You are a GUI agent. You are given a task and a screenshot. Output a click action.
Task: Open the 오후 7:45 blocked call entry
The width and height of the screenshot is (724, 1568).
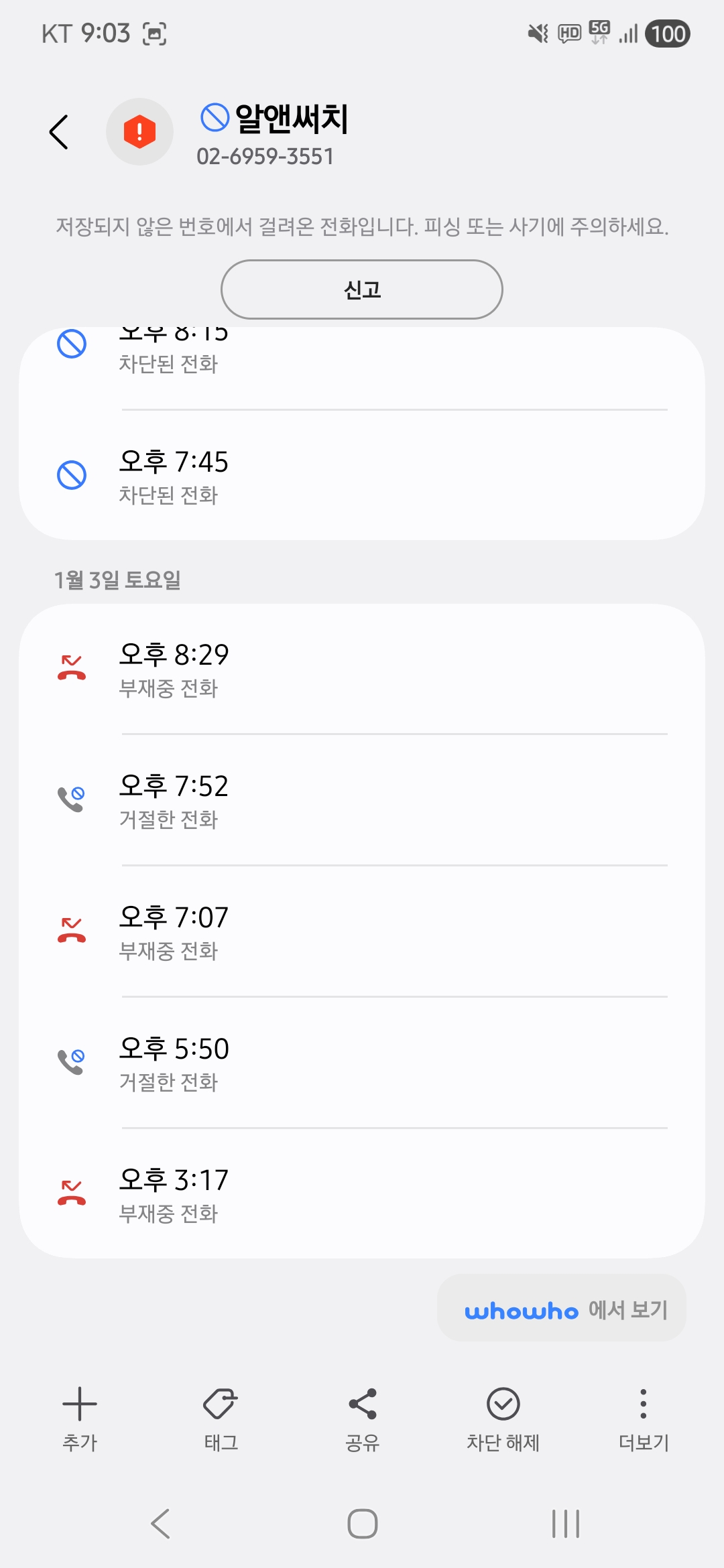pyautogui.click(x=362, y=476)
